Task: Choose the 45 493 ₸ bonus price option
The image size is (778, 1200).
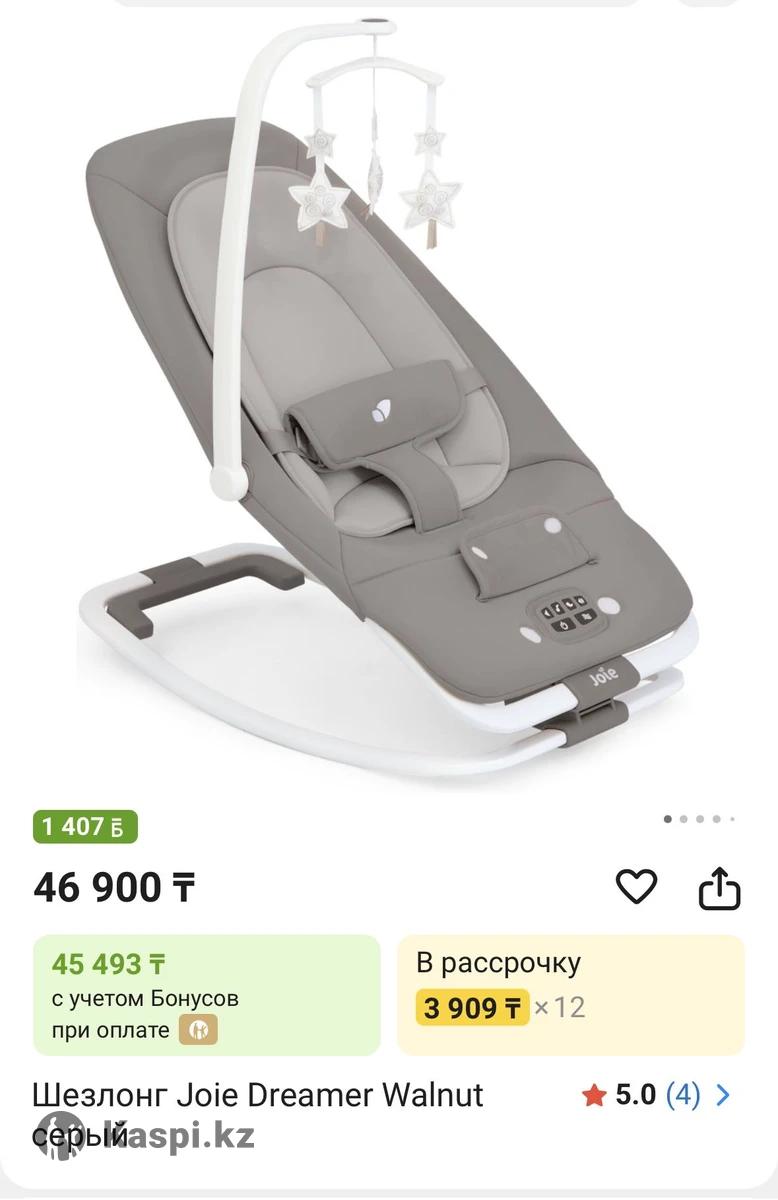Action: click(x=207, y=995)
